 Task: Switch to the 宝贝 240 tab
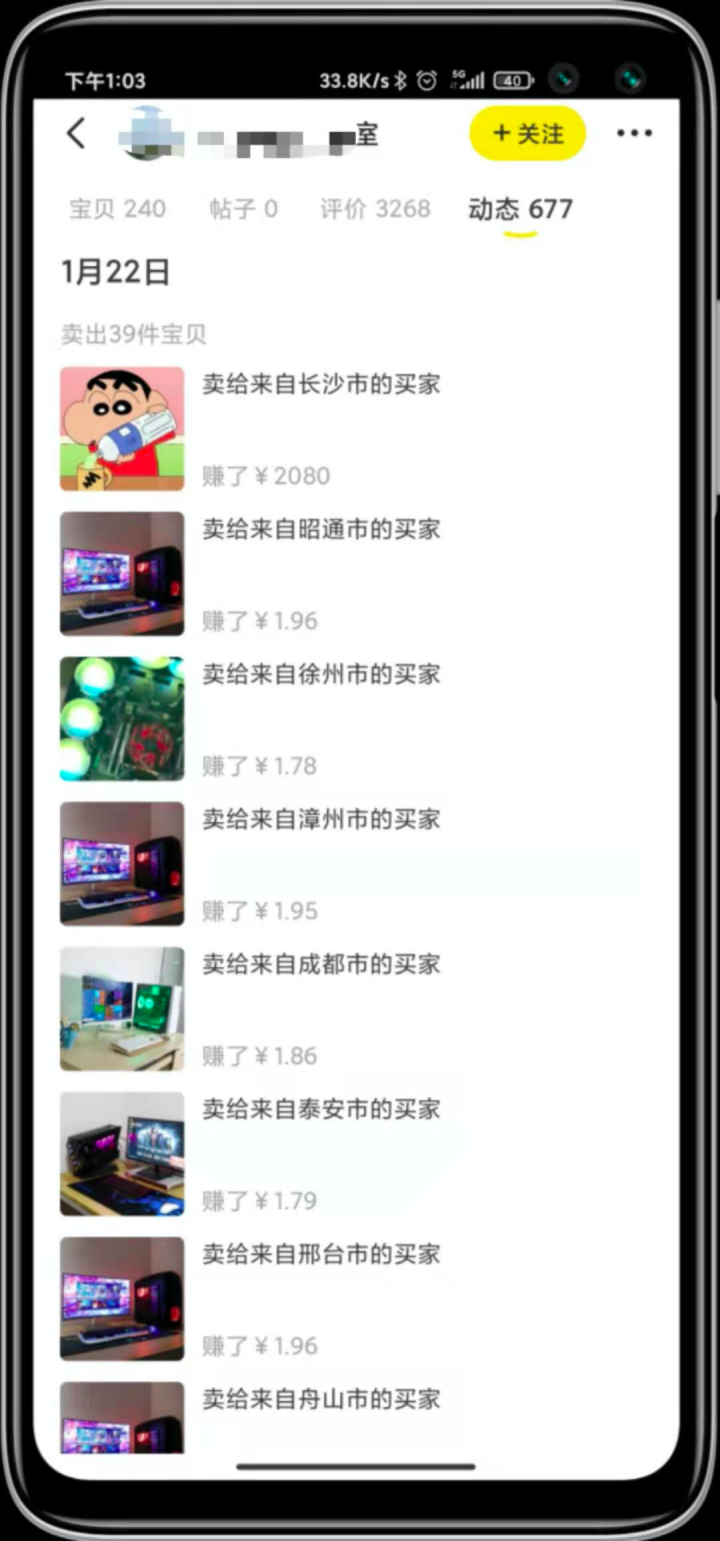click(x=117, y=209)
